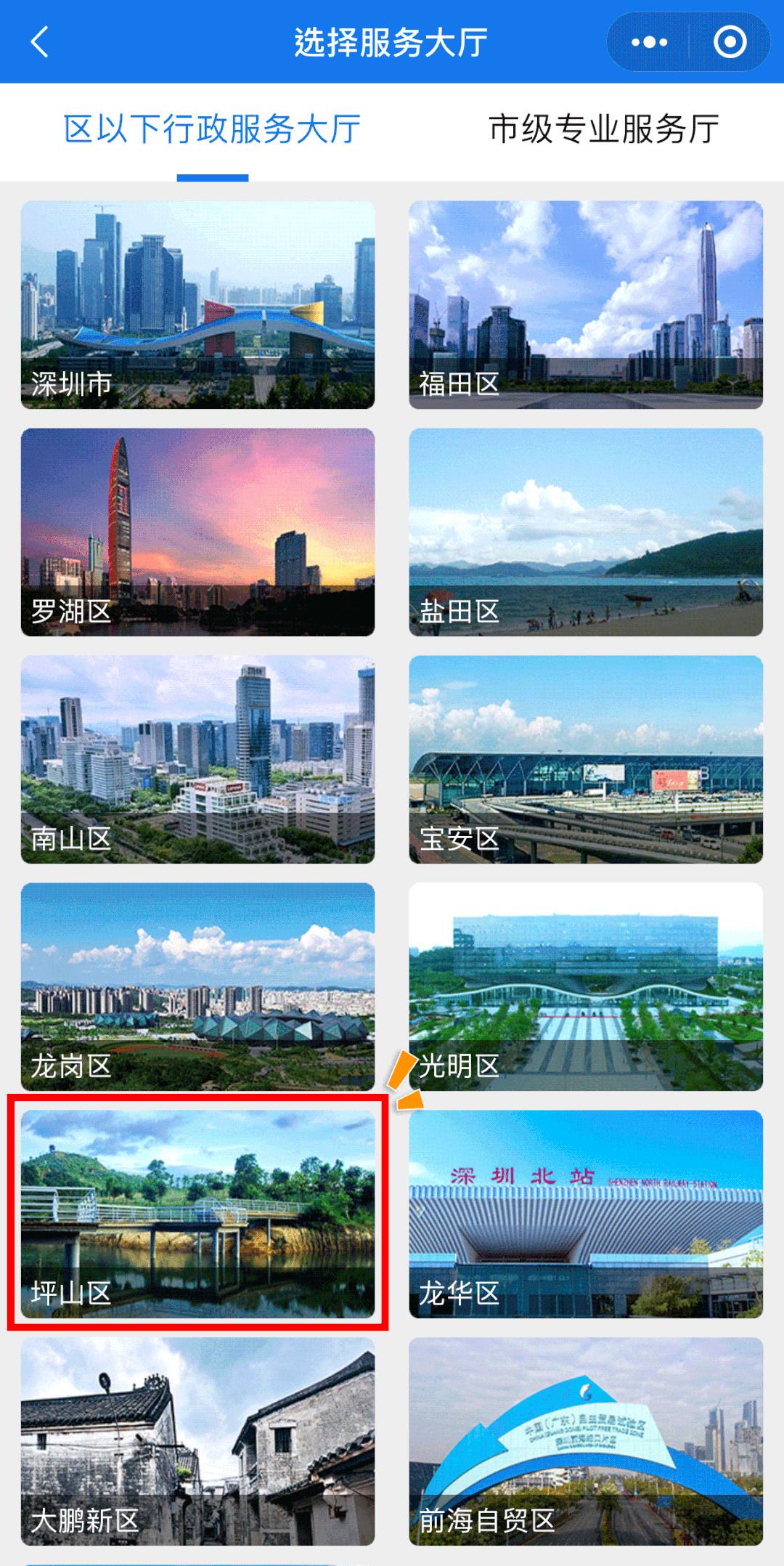Choose the 宝安区 tile
The image size is (784, 1566).
click(586, 759)
